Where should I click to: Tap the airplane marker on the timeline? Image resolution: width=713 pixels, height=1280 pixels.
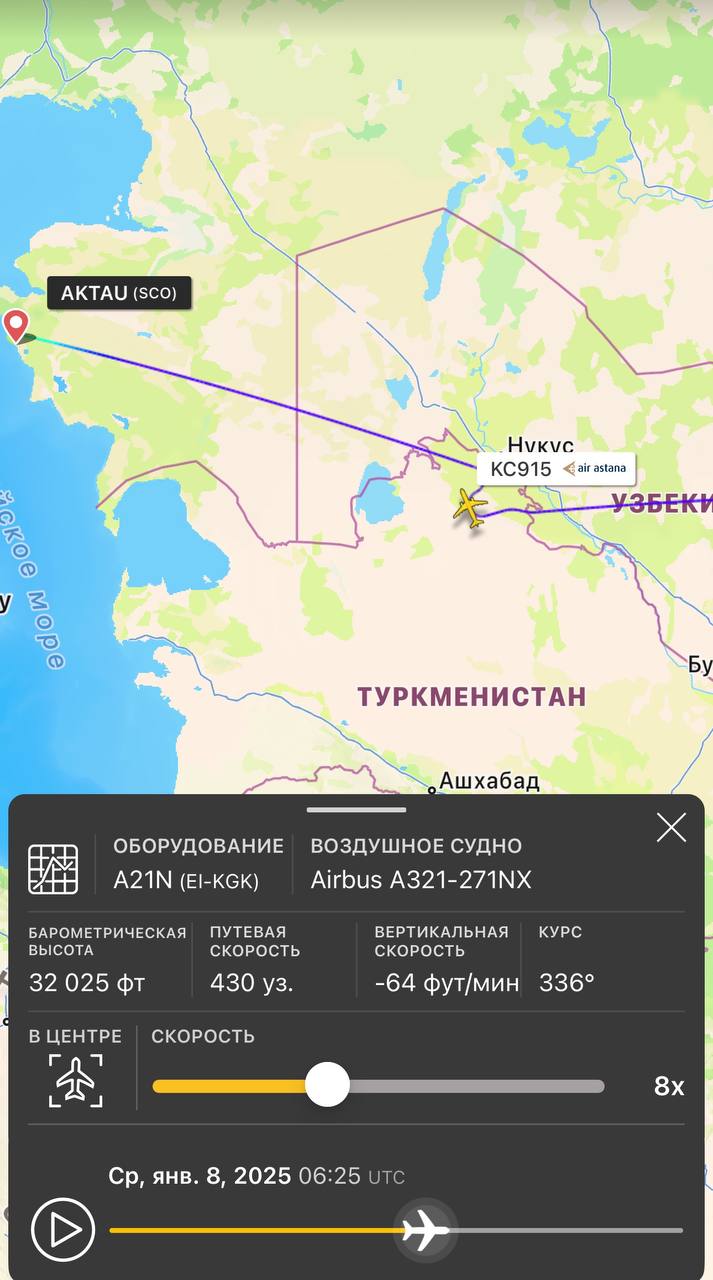(x=426, y=1230)
